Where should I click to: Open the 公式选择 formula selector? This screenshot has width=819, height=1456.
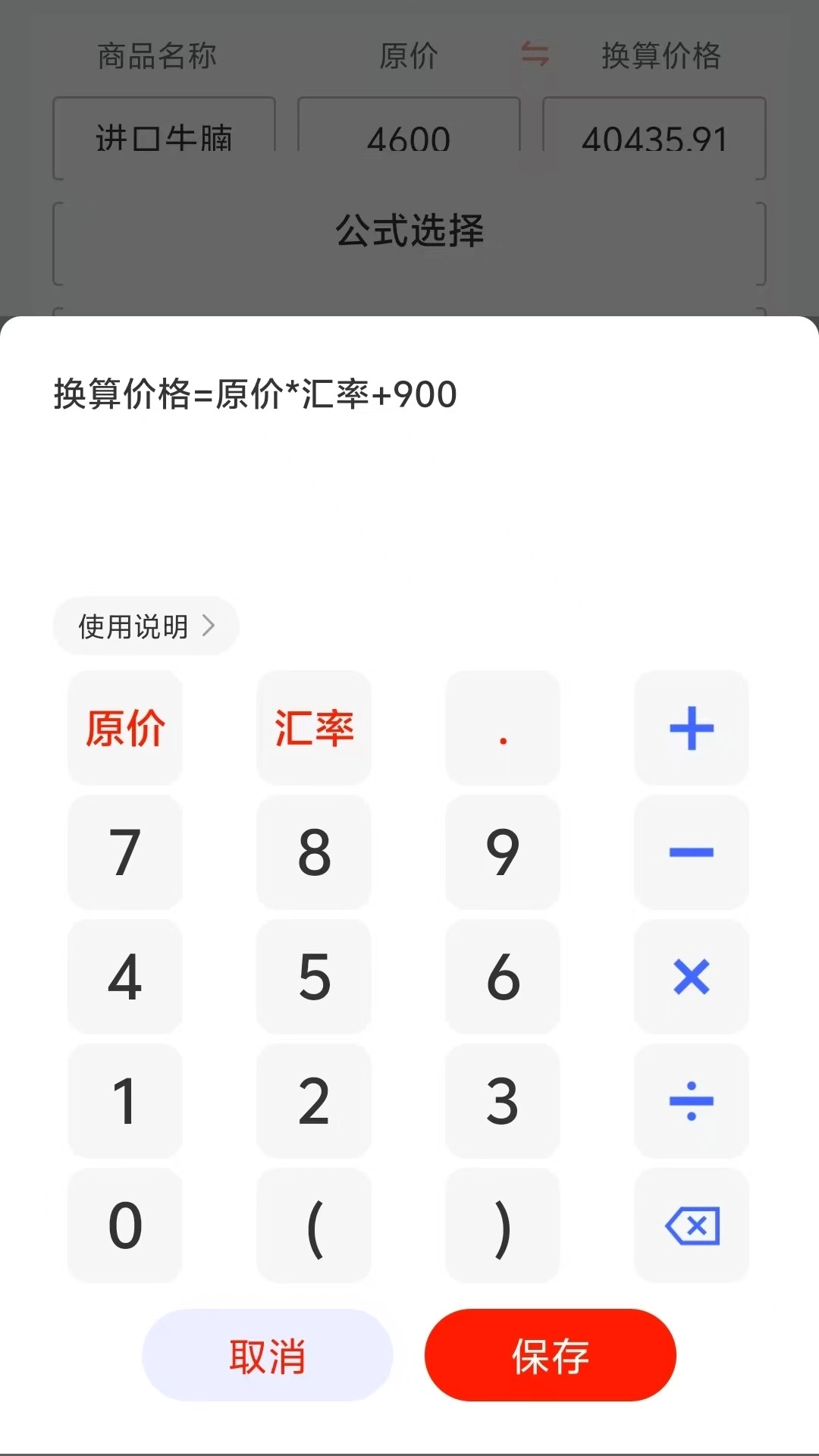click(x=409, y=233)
